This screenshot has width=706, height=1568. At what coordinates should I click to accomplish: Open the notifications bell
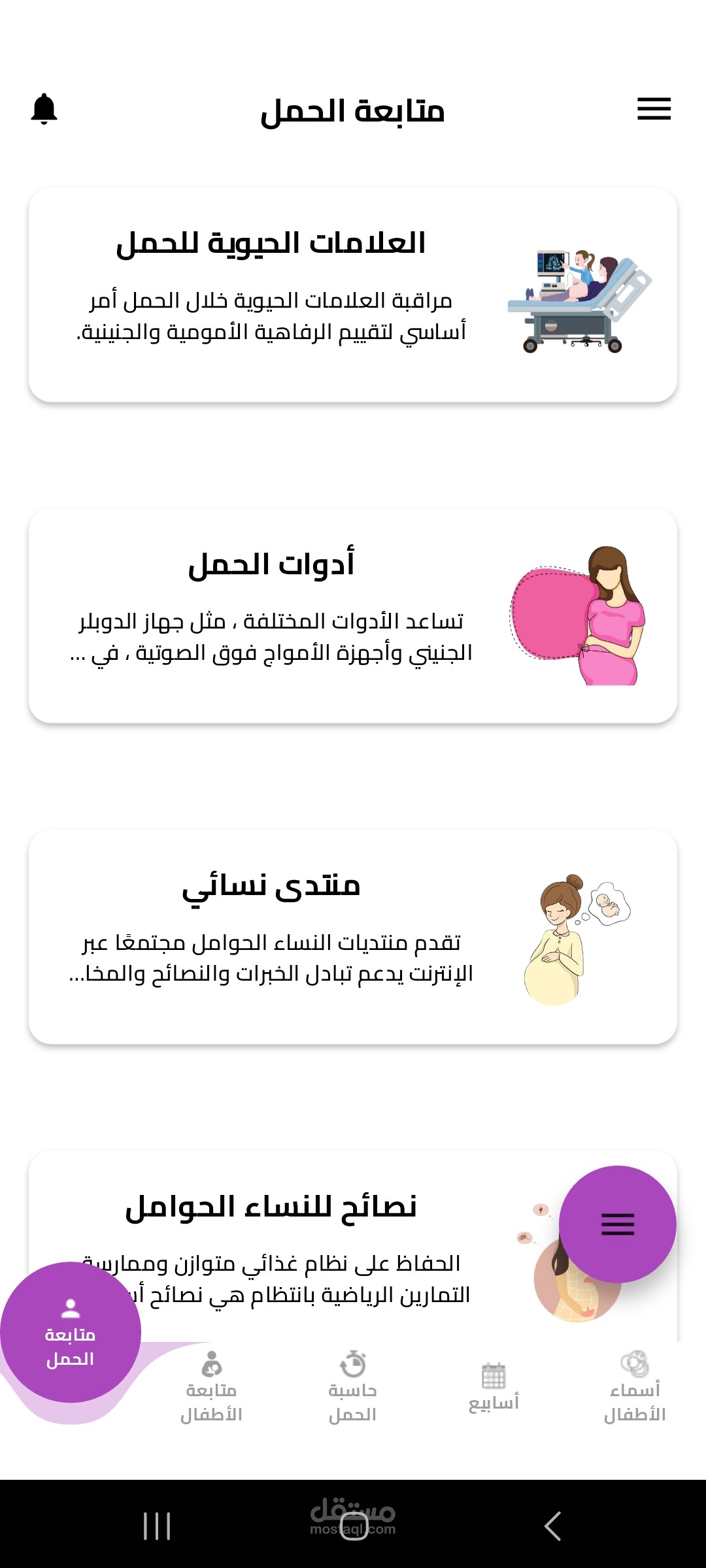[44, 109]
